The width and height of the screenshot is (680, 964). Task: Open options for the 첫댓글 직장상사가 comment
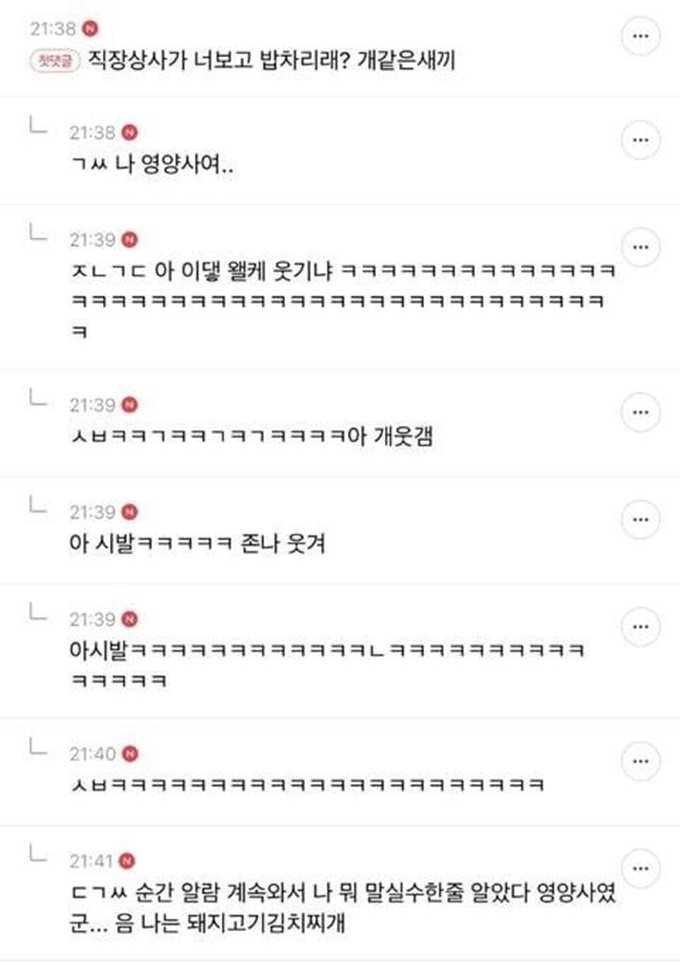pos(640,38)
